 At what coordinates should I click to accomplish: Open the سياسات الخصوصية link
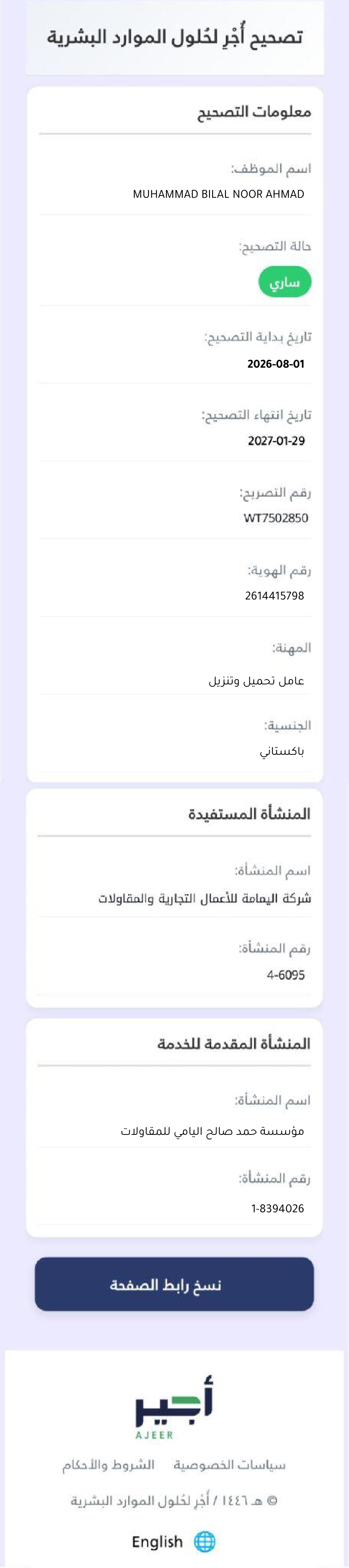pyautogui.click(x=229, y=1464)
